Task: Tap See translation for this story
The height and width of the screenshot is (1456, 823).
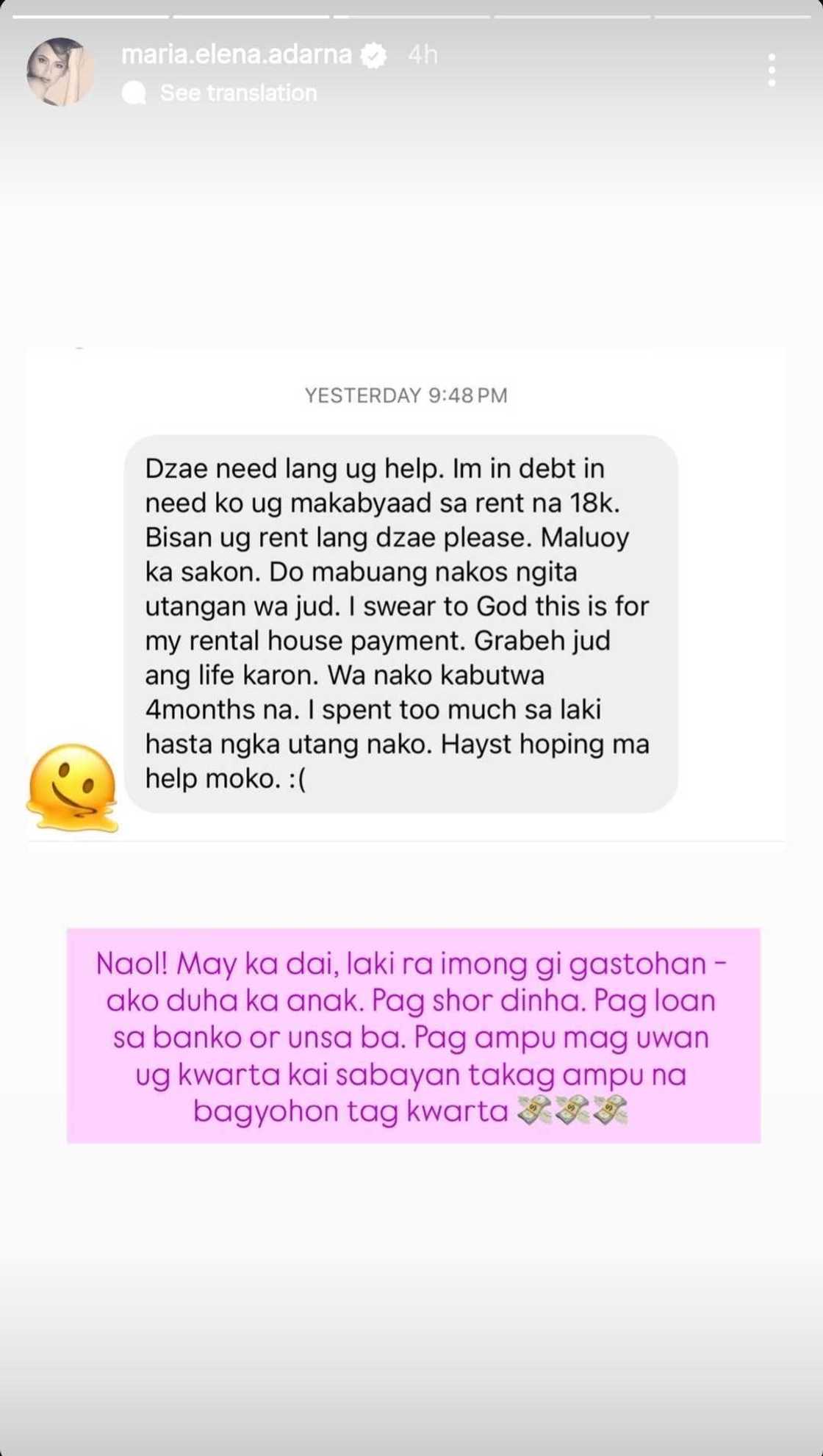Action: tap(238, 93)
